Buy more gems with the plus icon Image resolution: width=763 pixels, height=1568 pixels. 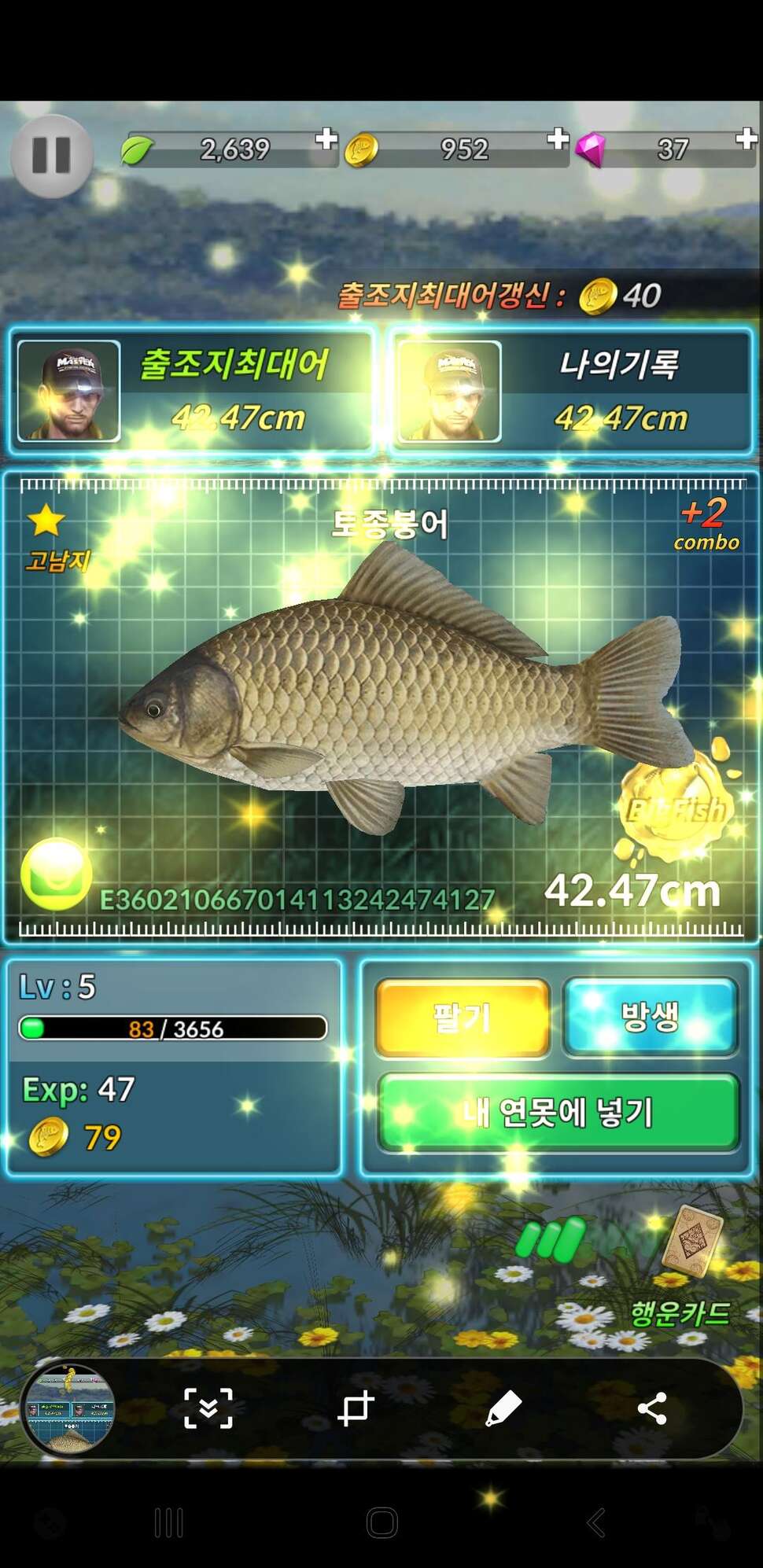(x=746, y=139)
